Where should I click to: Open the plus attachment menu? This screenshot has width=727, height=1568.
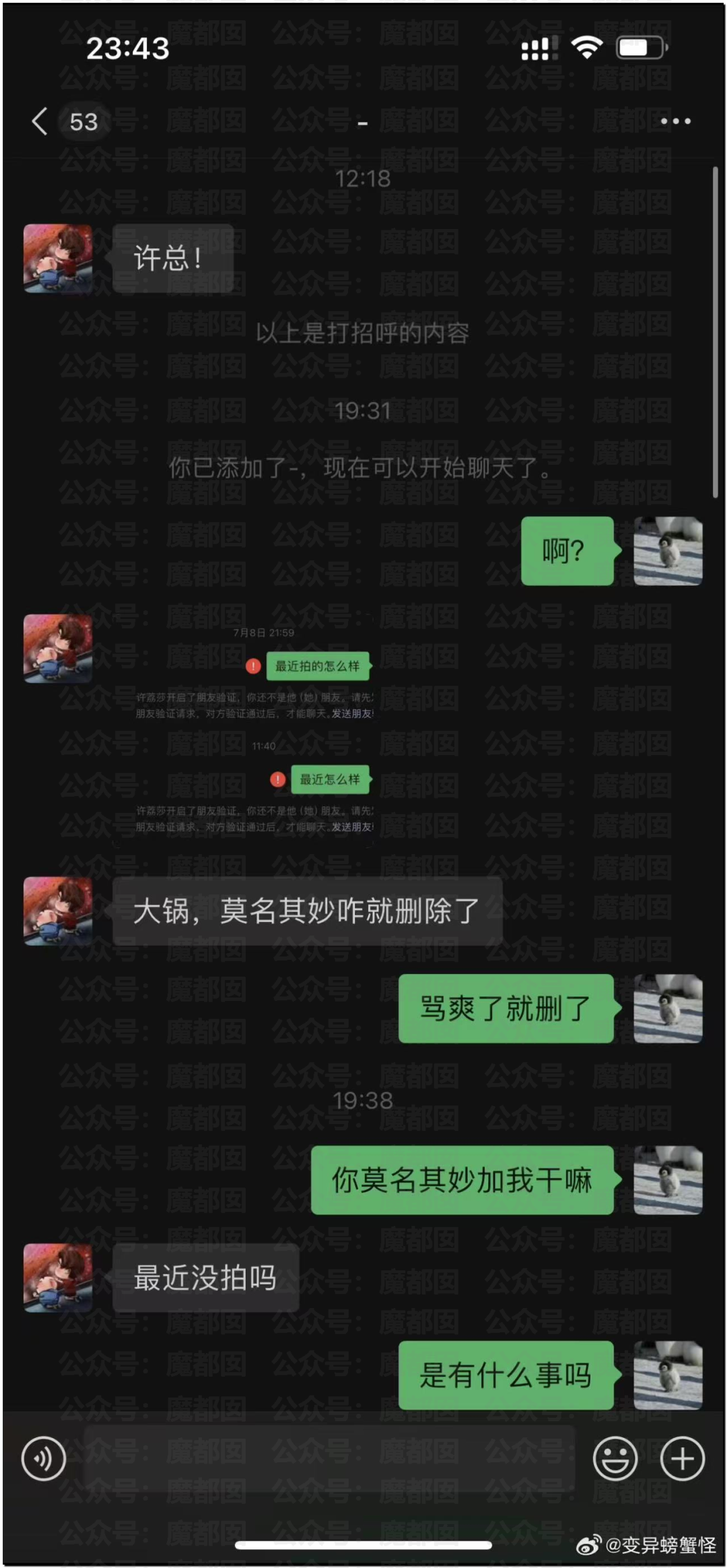(682, 1459)
